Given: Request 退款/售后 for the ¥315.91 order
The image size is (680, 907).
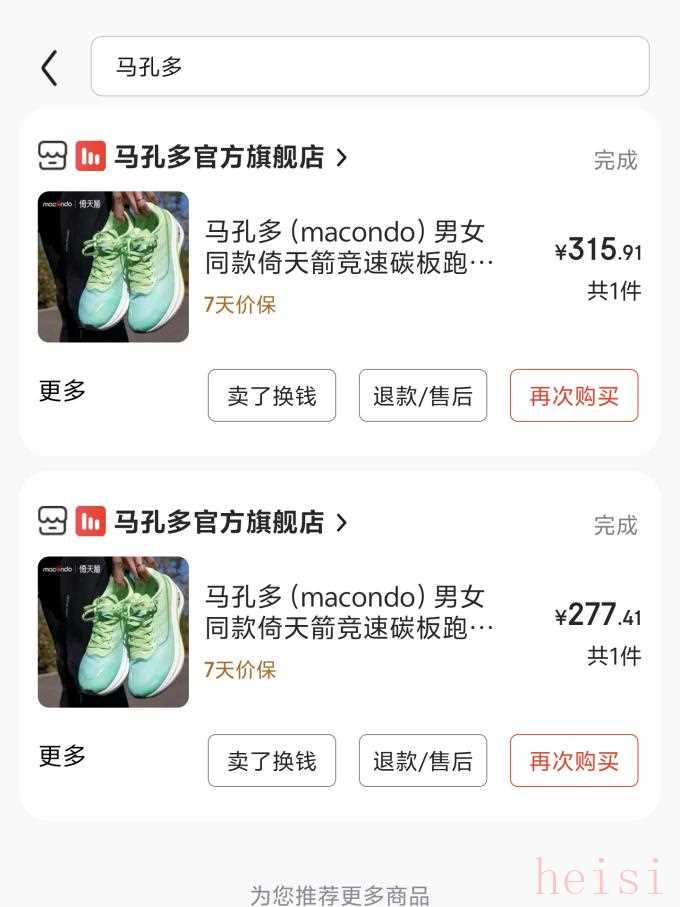Looking at the screenshot, I should point(423,396).
